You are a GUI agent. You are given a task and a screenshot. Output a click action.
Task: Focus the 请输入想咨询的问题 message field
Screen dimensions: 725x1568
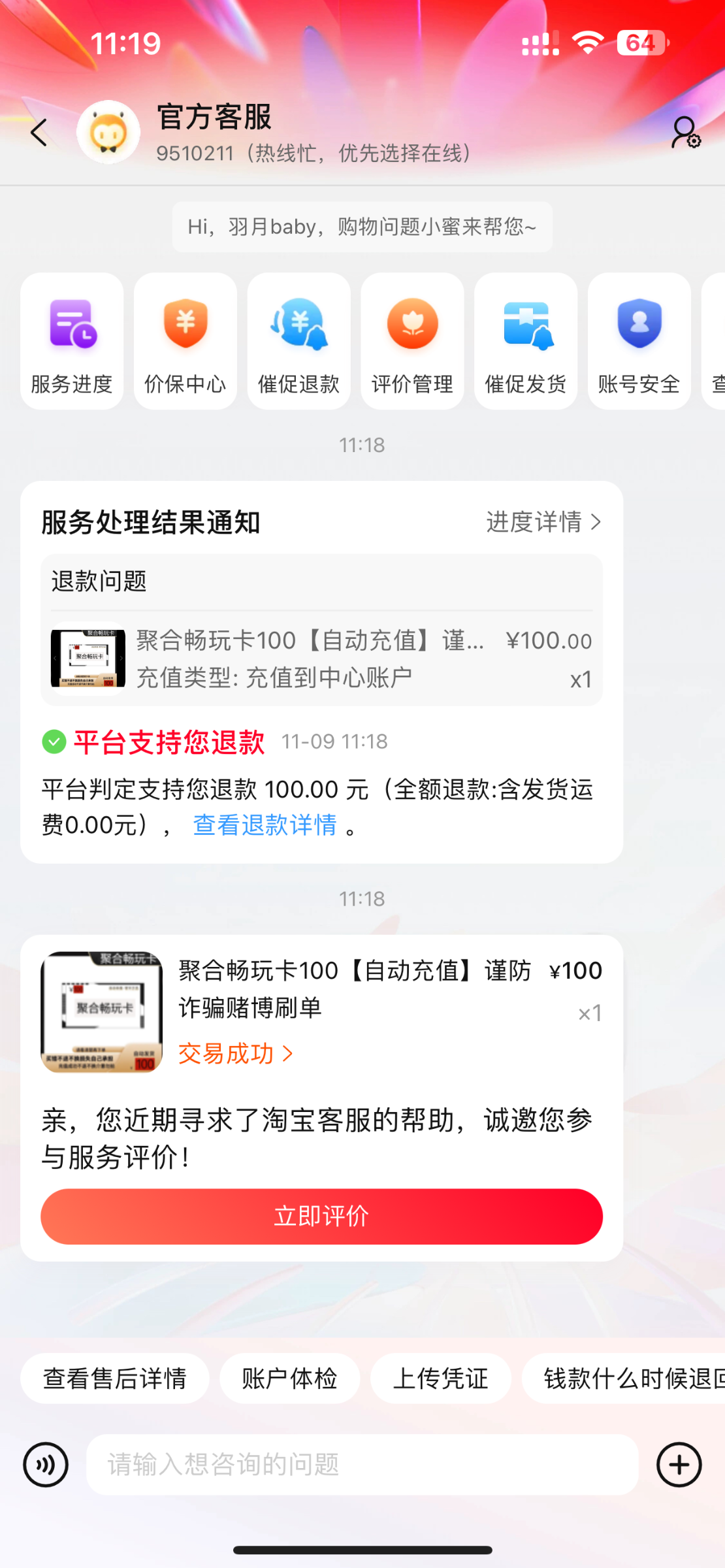pyautogui.click(x=362, y=1465)
